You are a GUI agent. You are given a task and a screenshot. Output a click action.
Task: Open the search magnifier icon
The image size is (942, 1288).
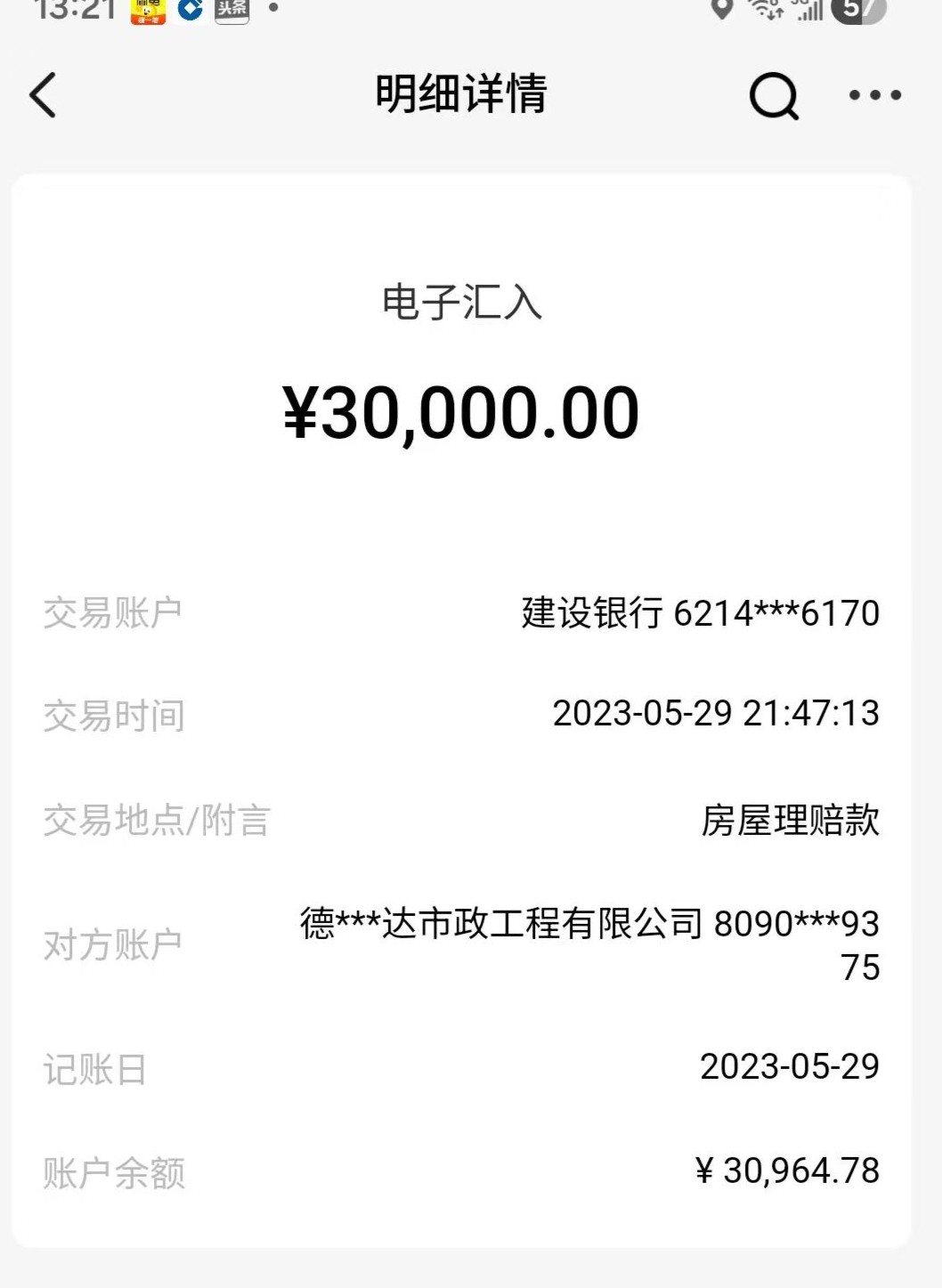(x=774, y=95)
